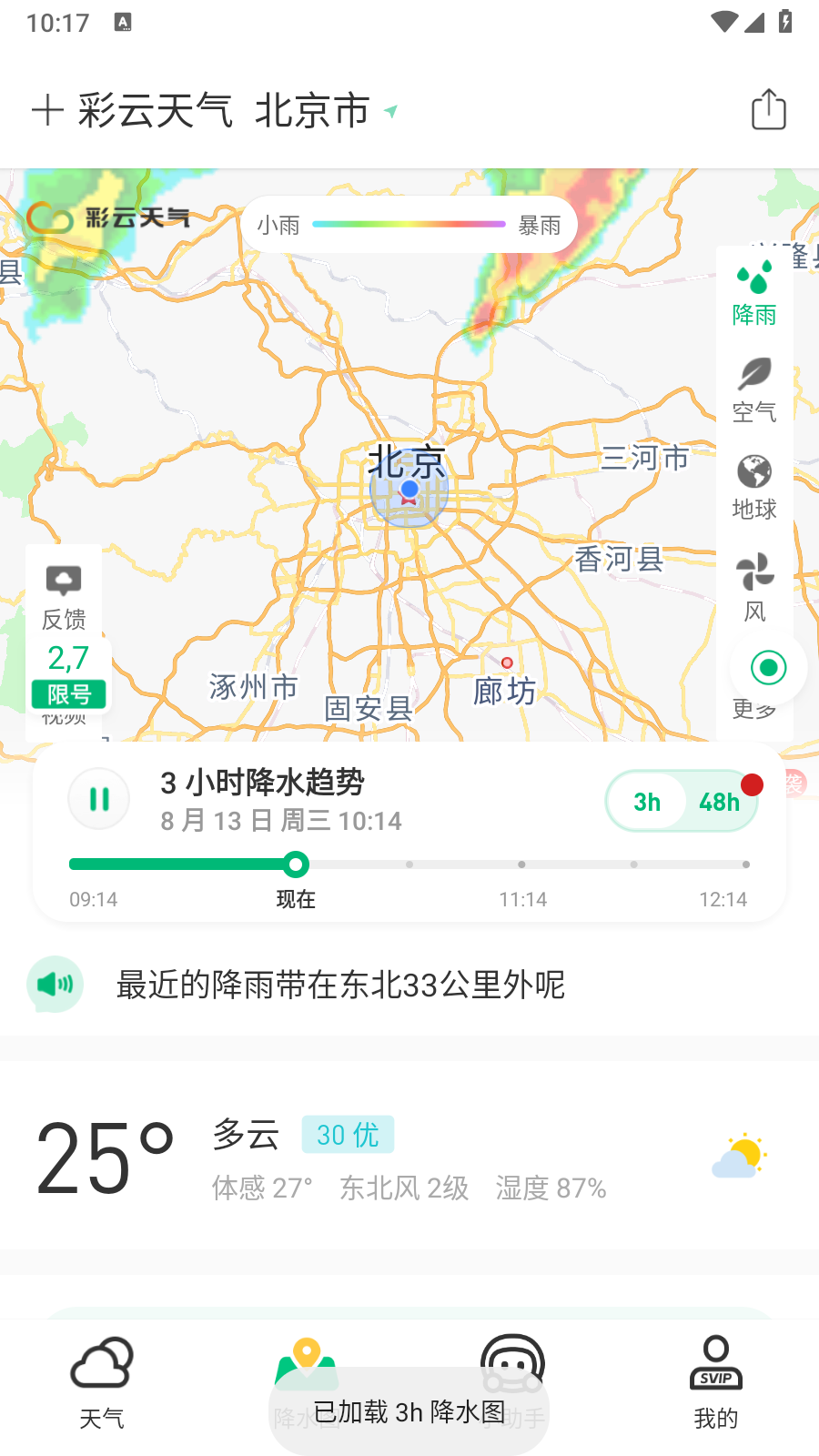Image resolution: width=819 pixels, height=1456 pixels.
Task: Switch precipitation forecast to 48h mode
Action: coord(720,802)
